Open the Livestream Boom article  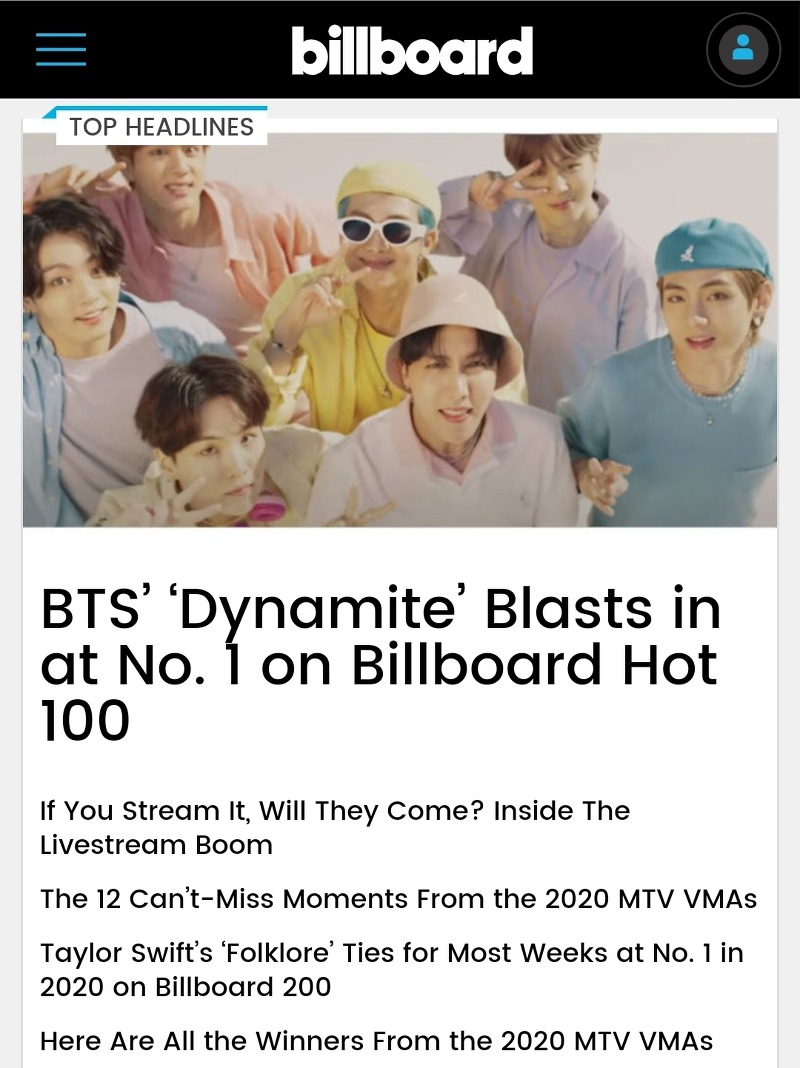(x=335, y=827)
